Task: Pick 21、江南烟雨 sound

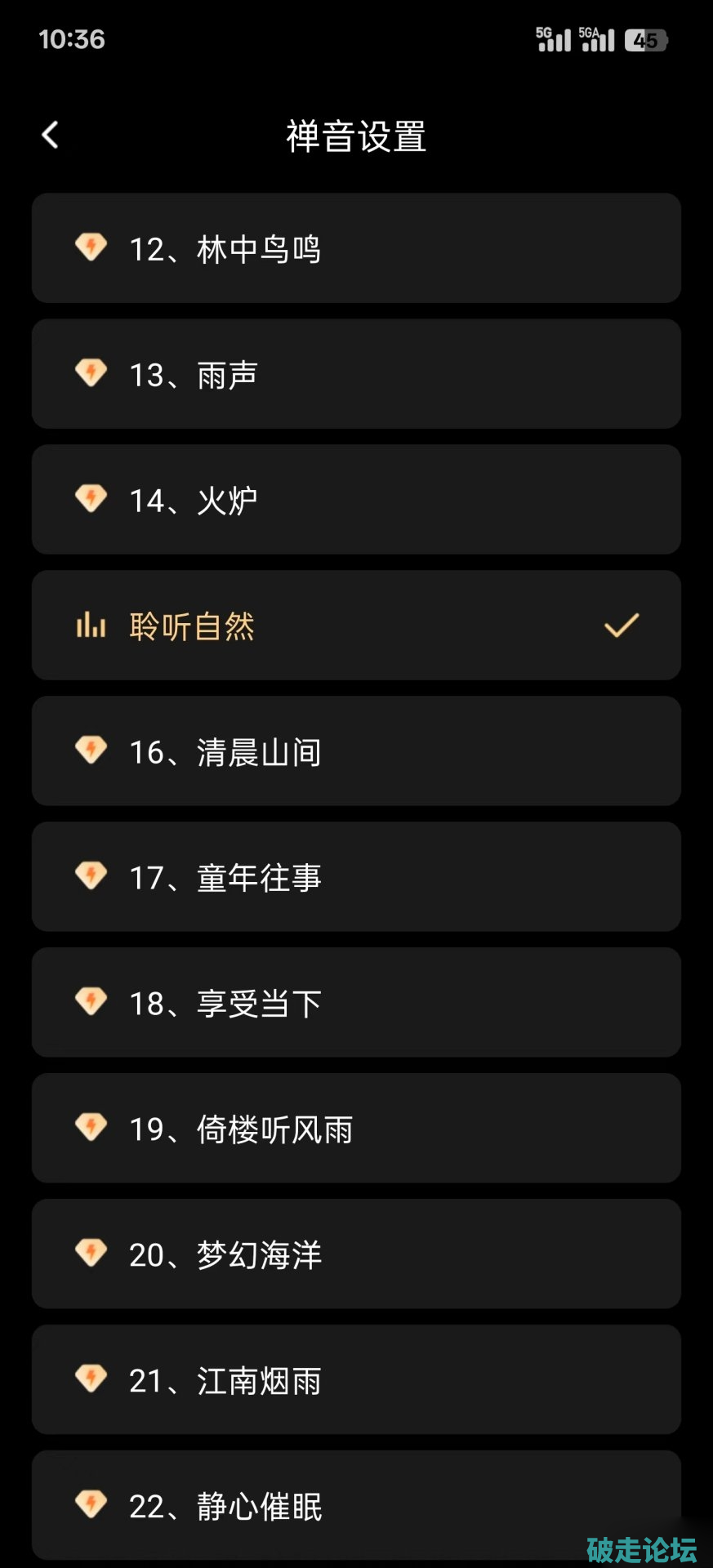Action: tap(356, 1380)
